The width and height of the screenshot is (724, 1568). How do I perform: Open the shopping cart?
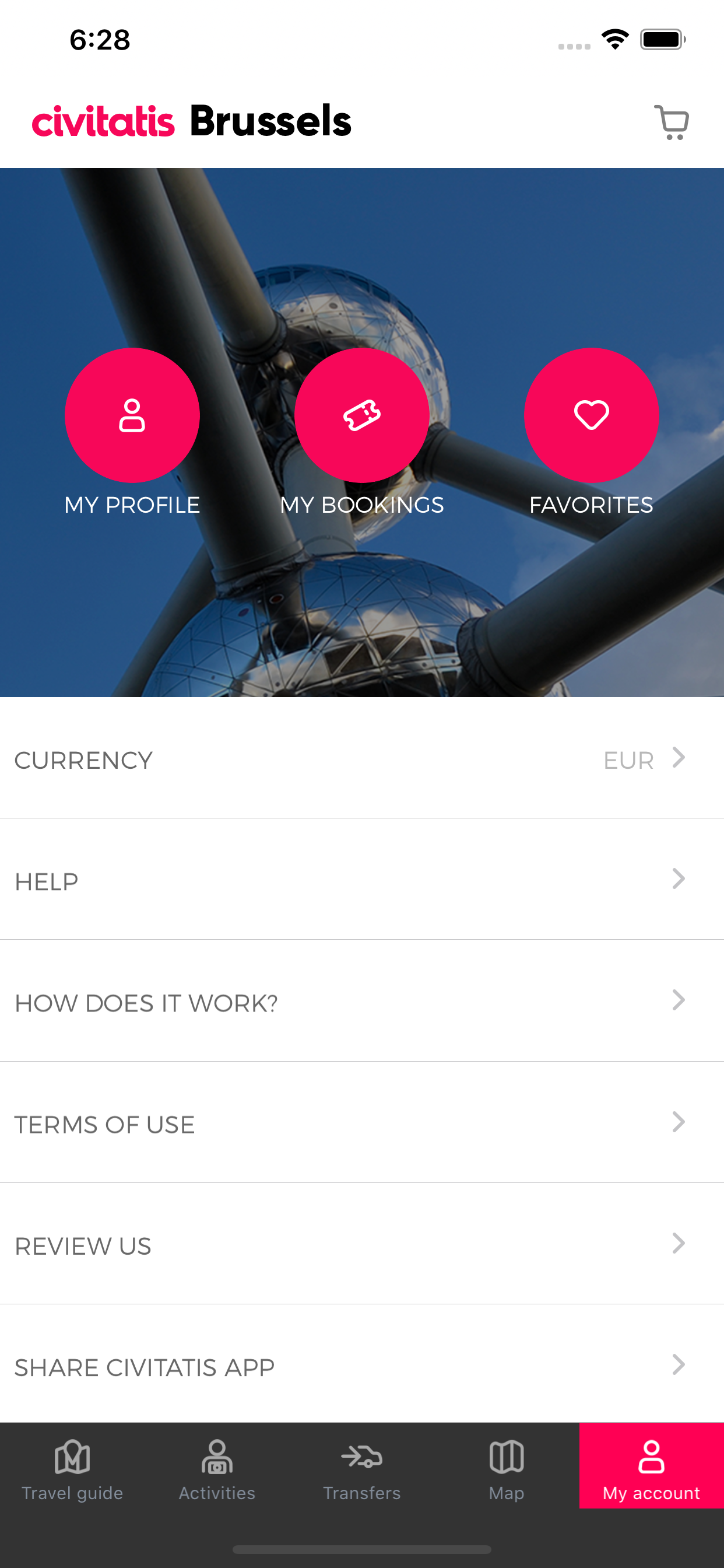coord(671,123)
